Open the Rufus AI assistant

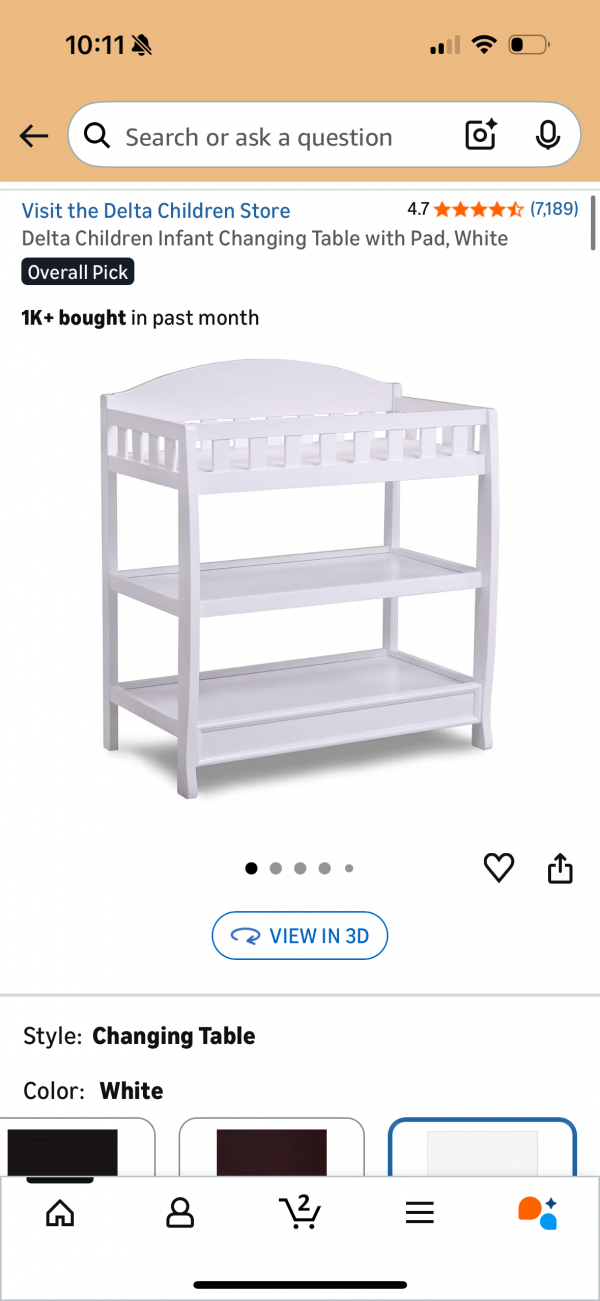tap(537, 1212)
